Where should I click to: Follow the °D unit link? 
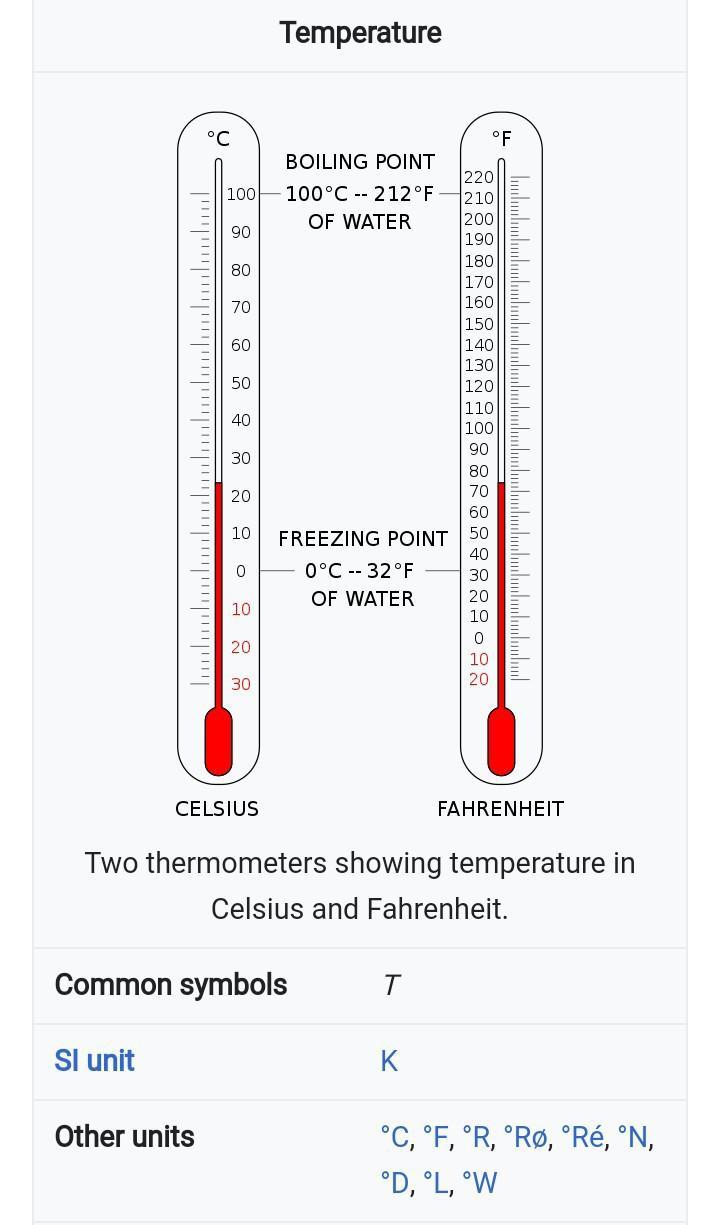click(x=394, y=1183)
